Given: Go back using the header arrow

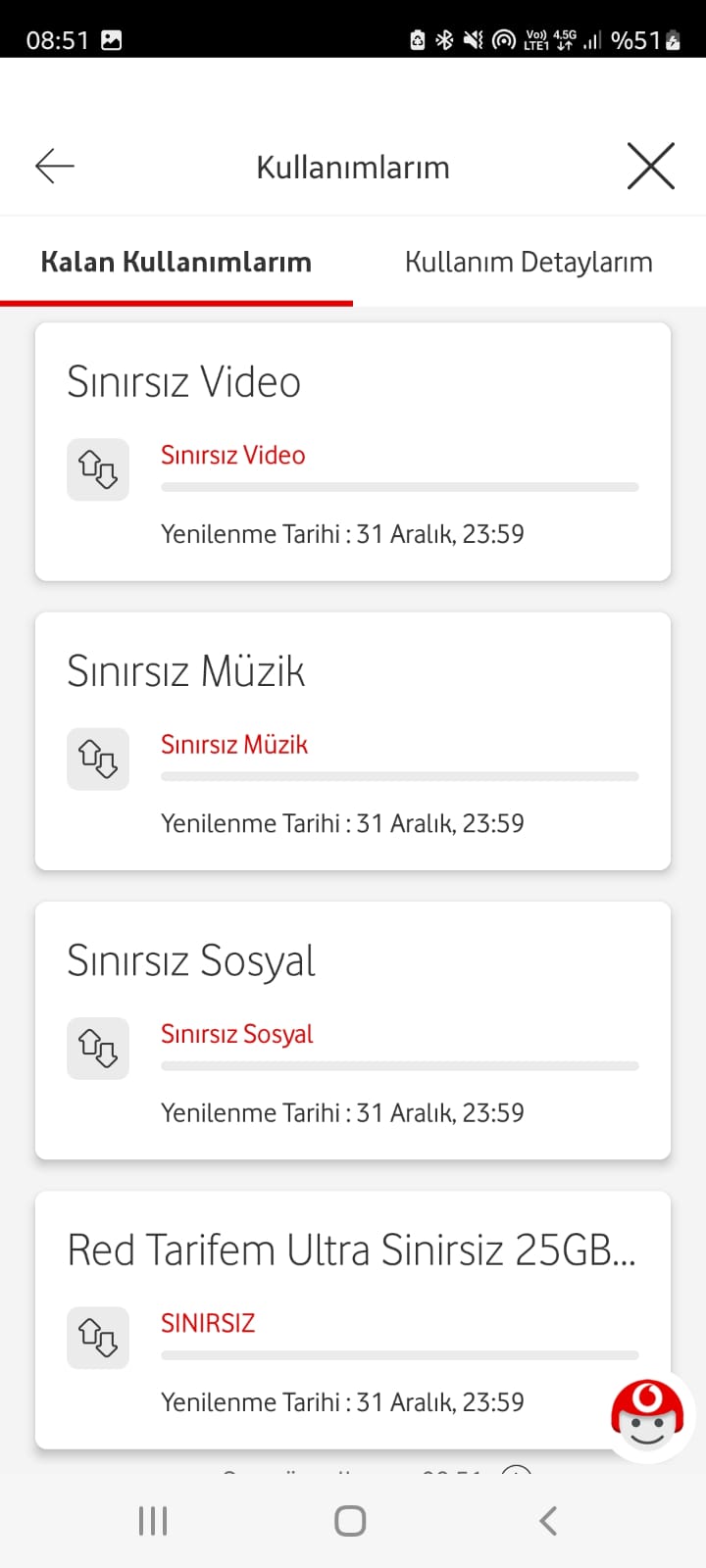Looking at the screenshot, I should (x=55, y=167).
